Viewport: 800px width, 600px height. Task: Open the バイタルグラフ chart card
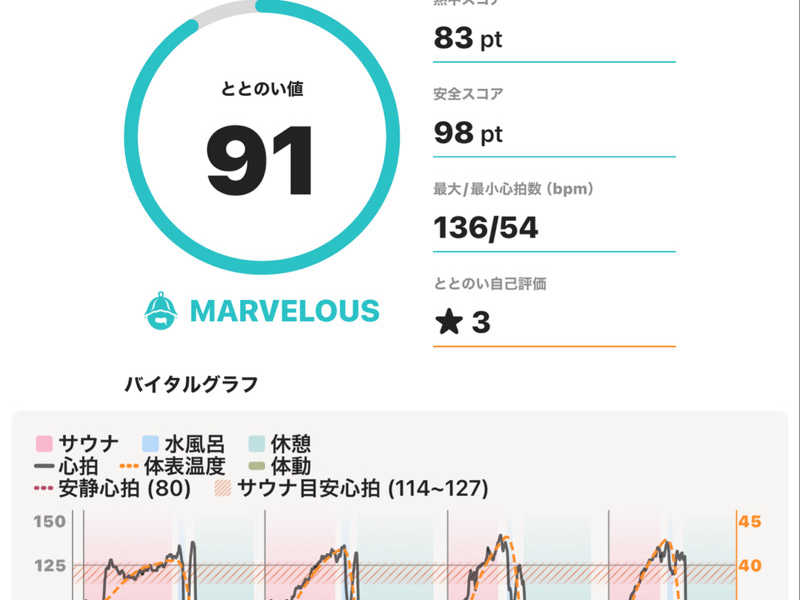click(x=399, y=506)
